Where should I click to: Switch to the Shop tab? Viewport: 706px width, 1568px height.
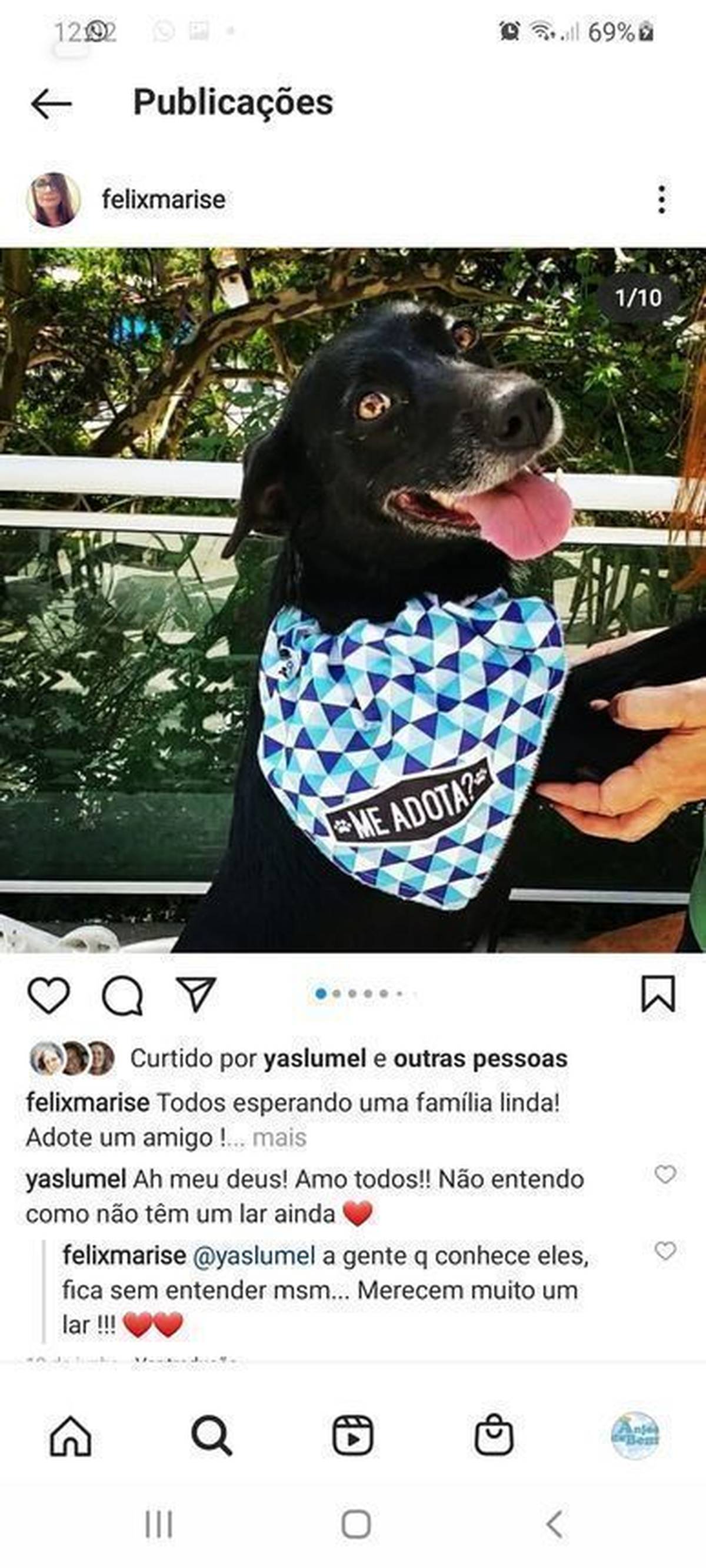(494, 1435)
